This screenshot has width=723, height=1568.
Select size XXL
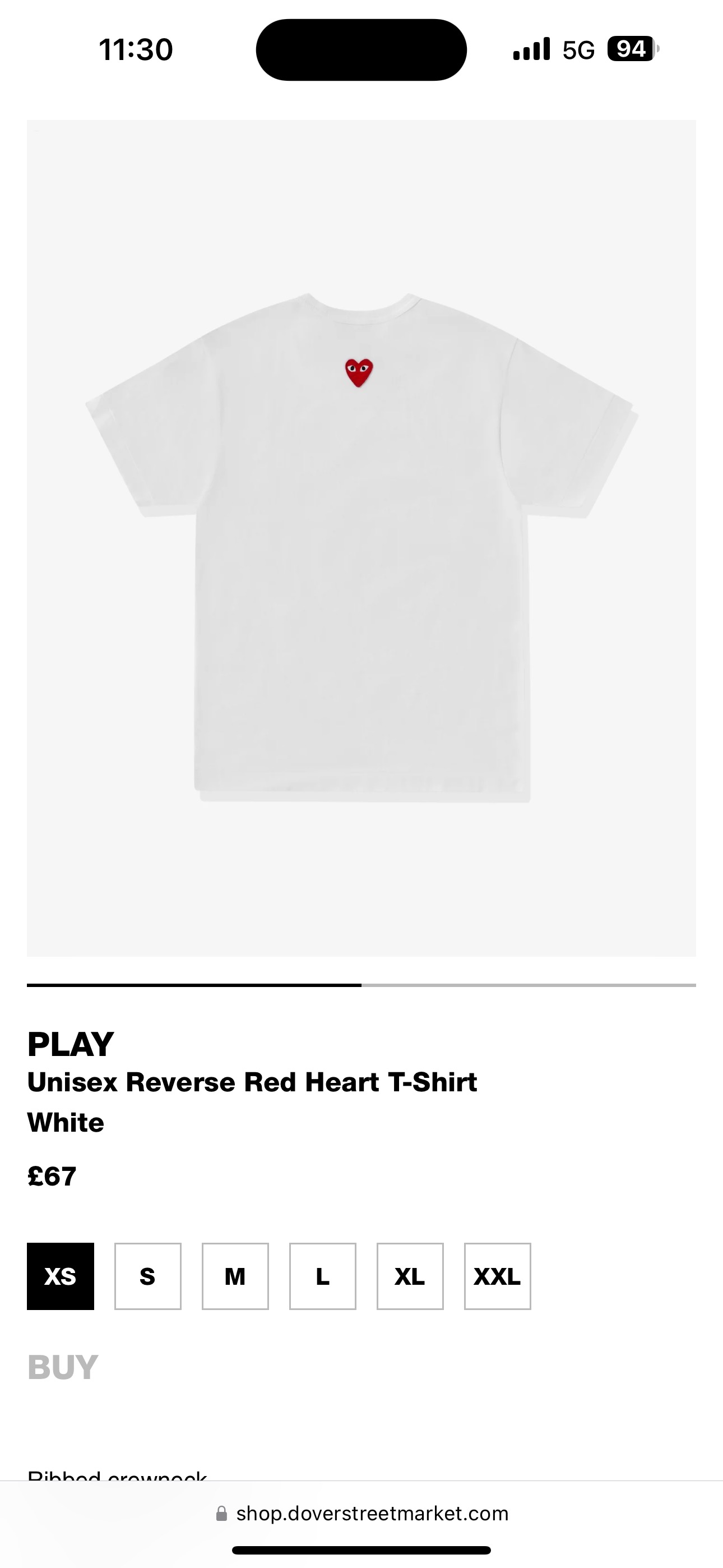click(x=497, y=1276)
